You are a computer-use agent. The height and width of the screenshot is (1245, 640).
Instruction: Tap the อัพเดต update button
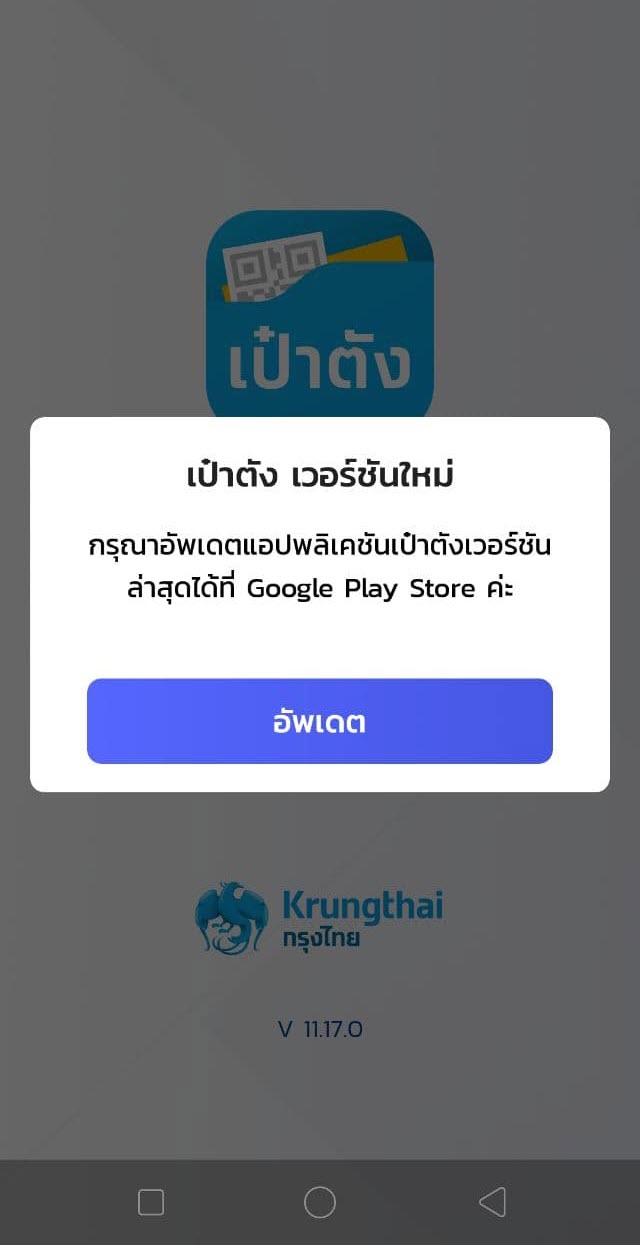pos(320,721)
